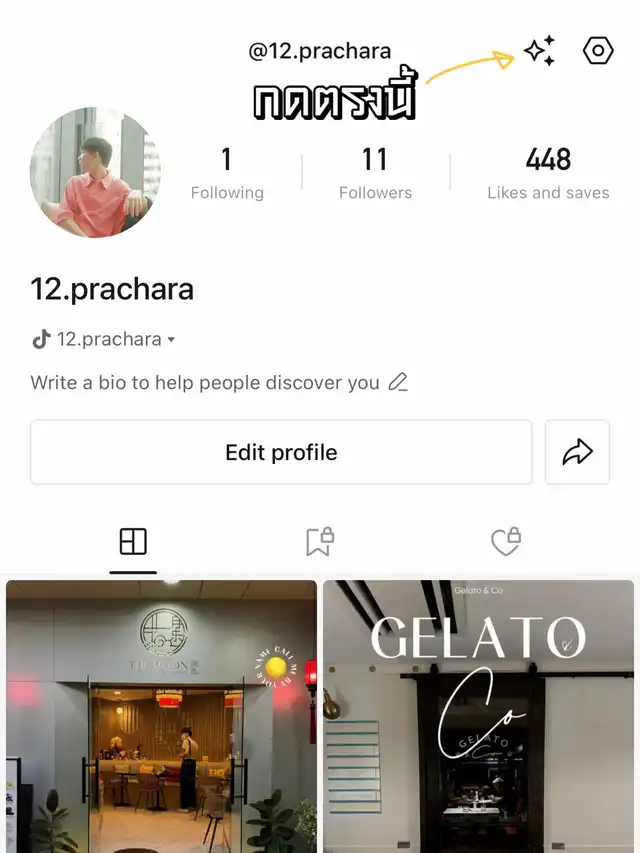The width and height of the screenshot is (640, 853).
Task: Share this profile with the arrow button
Action: [x=577, y=452]
